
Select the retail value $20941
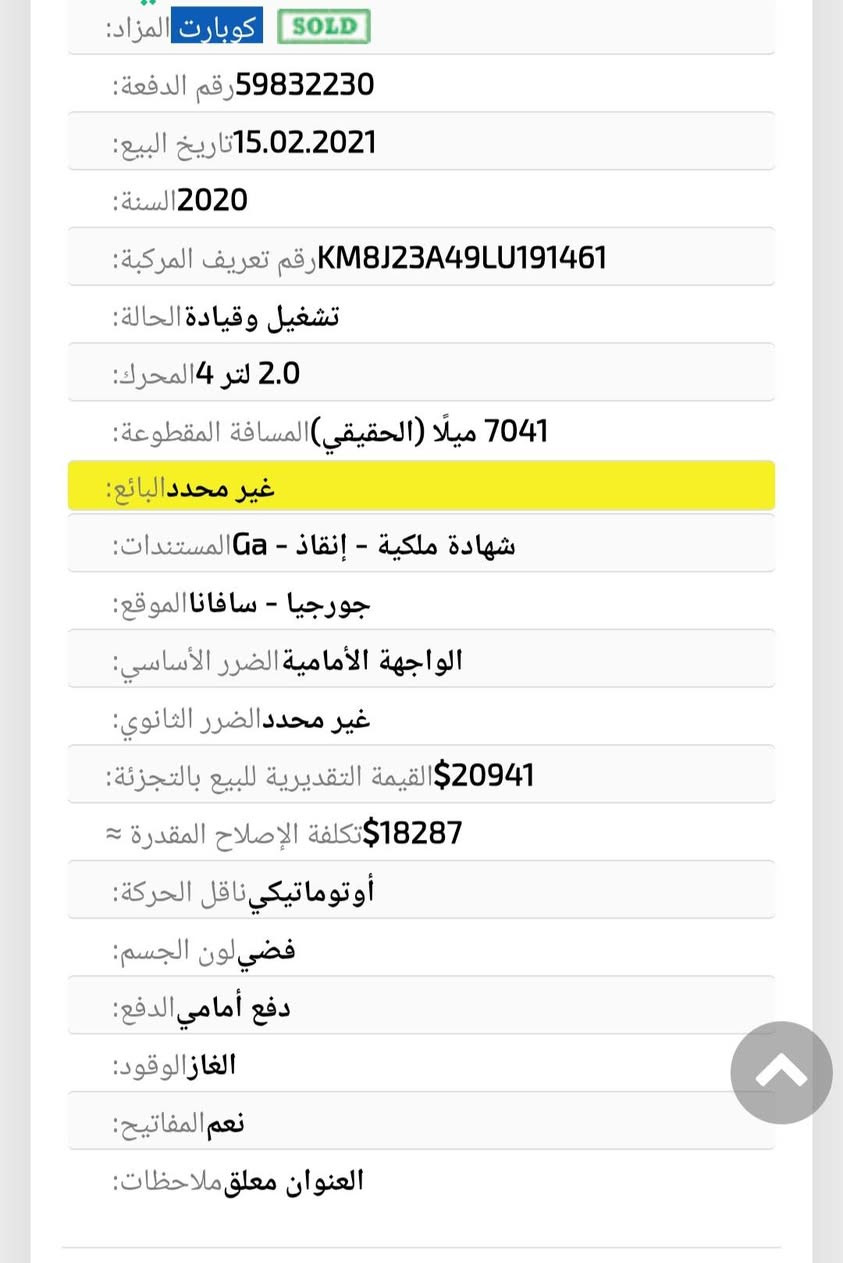point(484,775)
